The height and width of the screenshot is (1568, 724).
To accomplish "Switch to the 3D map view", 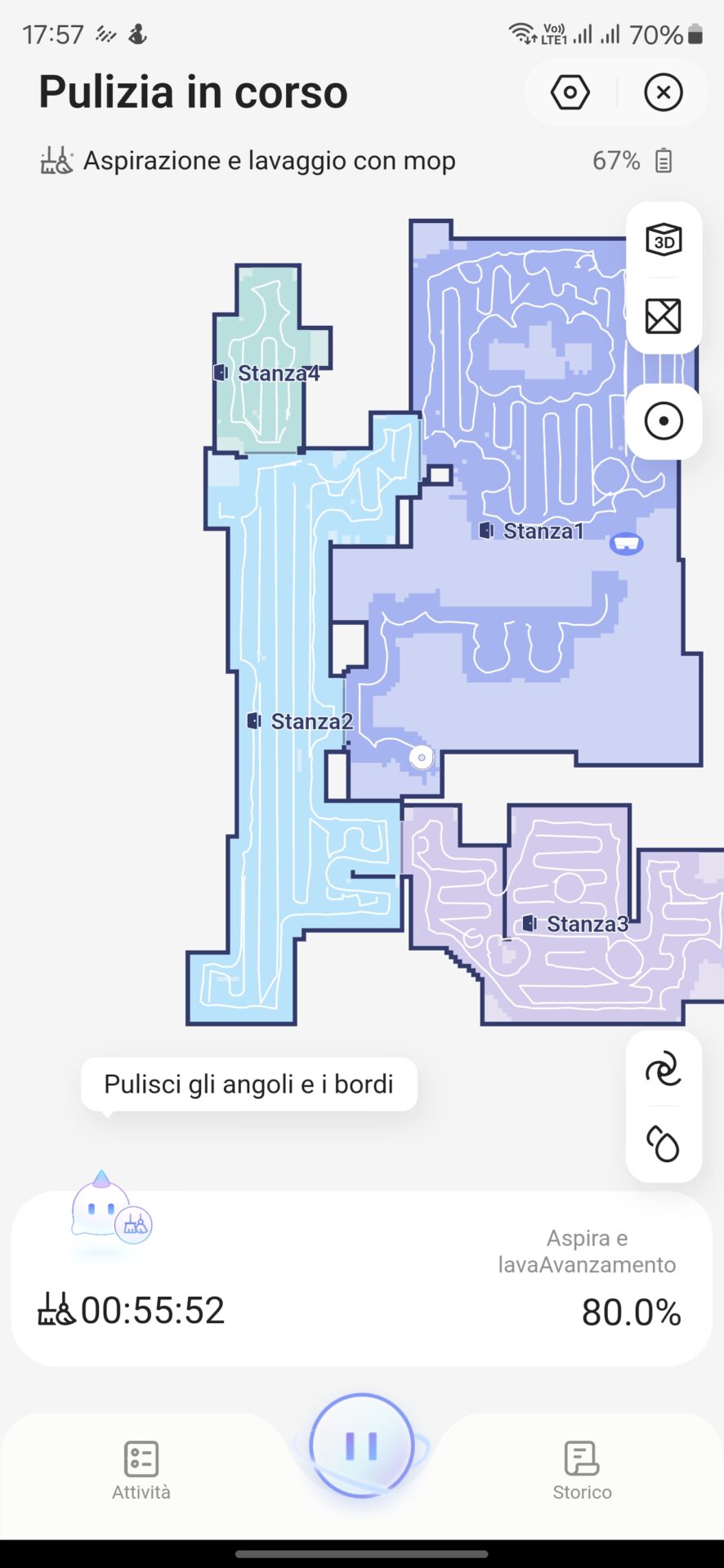I will click(664, 240).
